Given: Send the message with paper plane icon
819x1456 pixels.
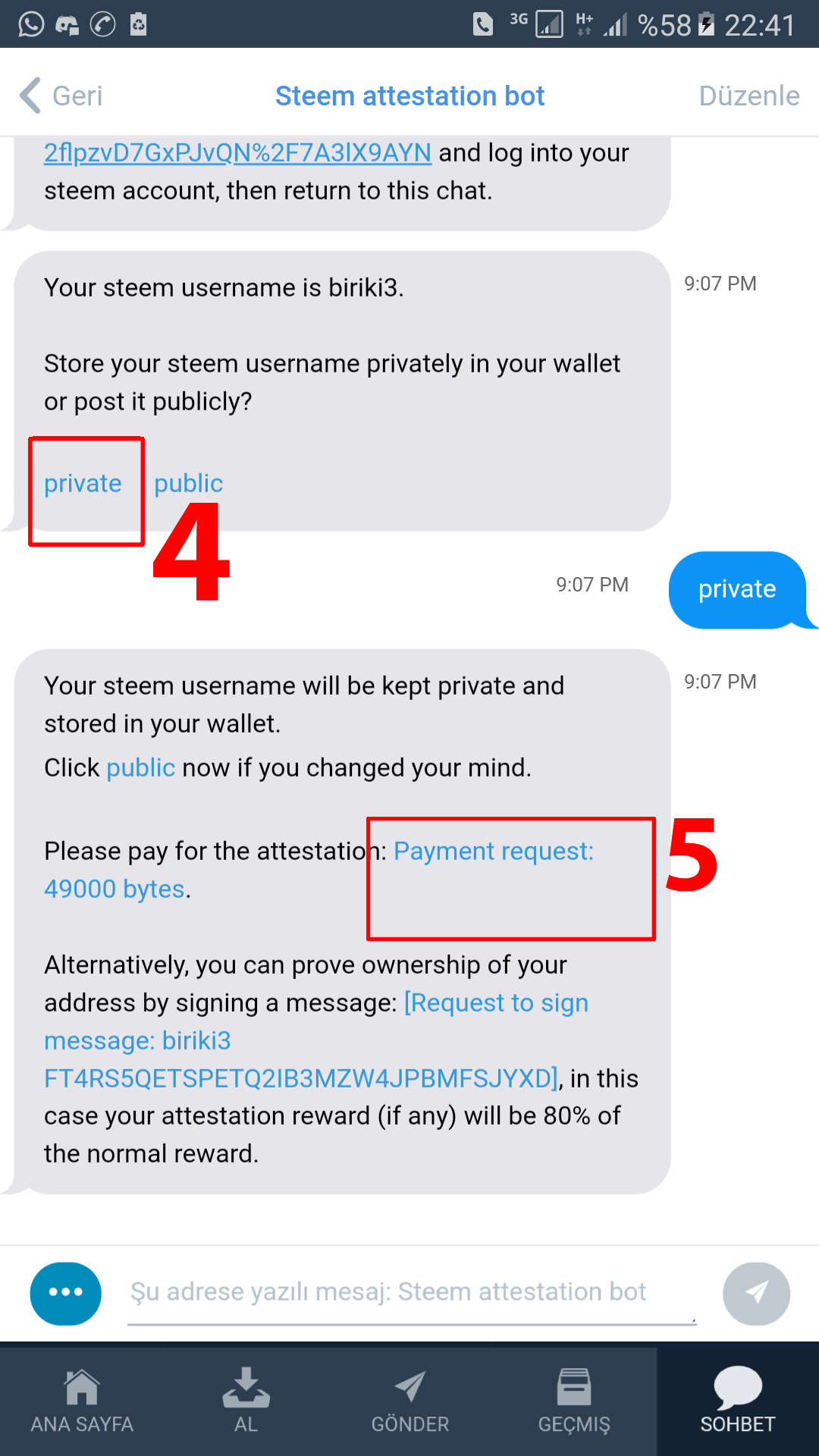Looking at the screenshot, I should (756, 1293).
